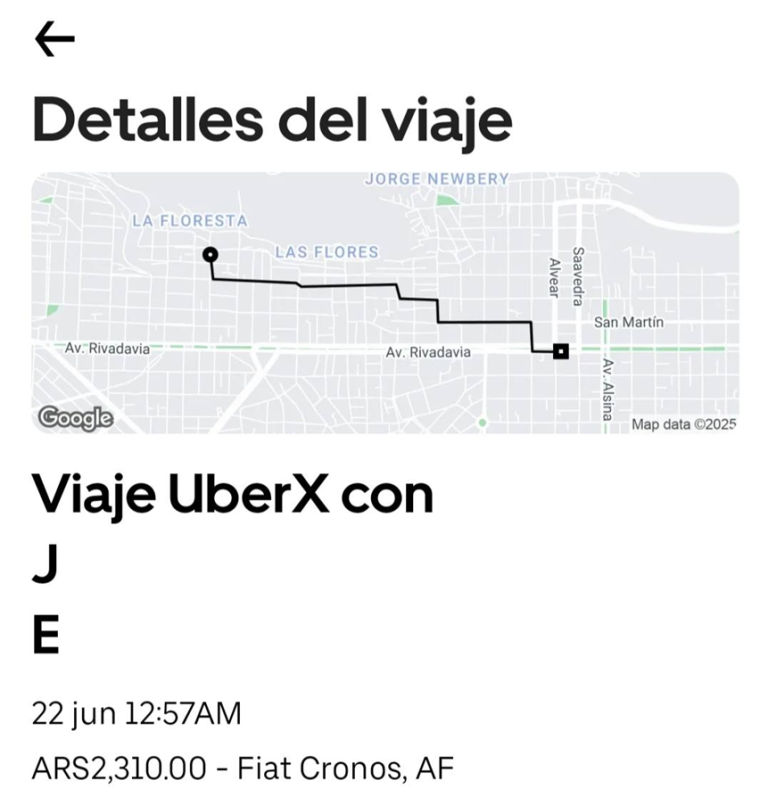Screen dimensions: 768x805
Task: Open the trip route map
Action: (385, 303)
